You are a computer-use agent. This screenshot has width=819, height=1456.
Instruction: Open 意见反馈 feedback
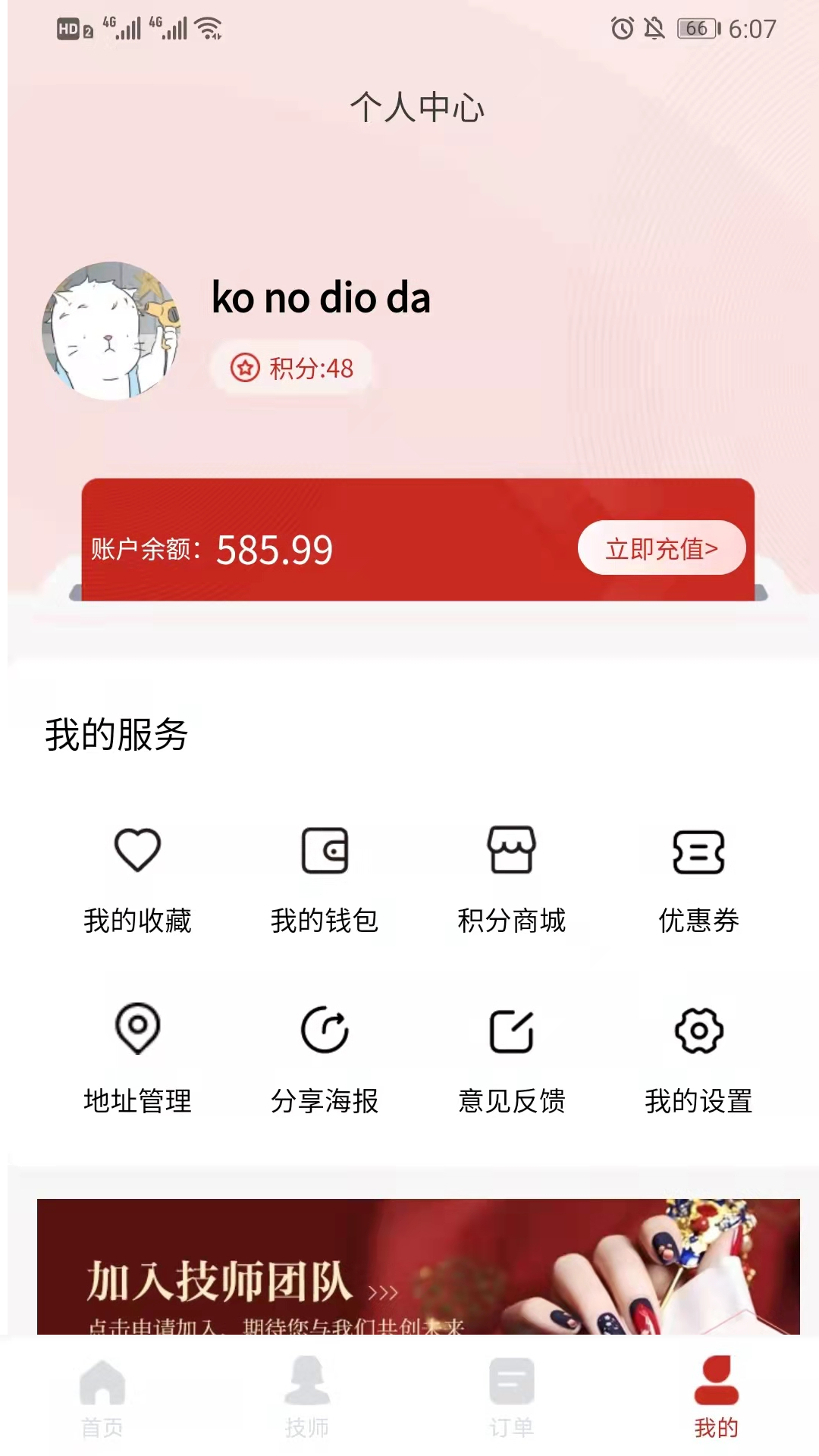(x=512, y=1059)
